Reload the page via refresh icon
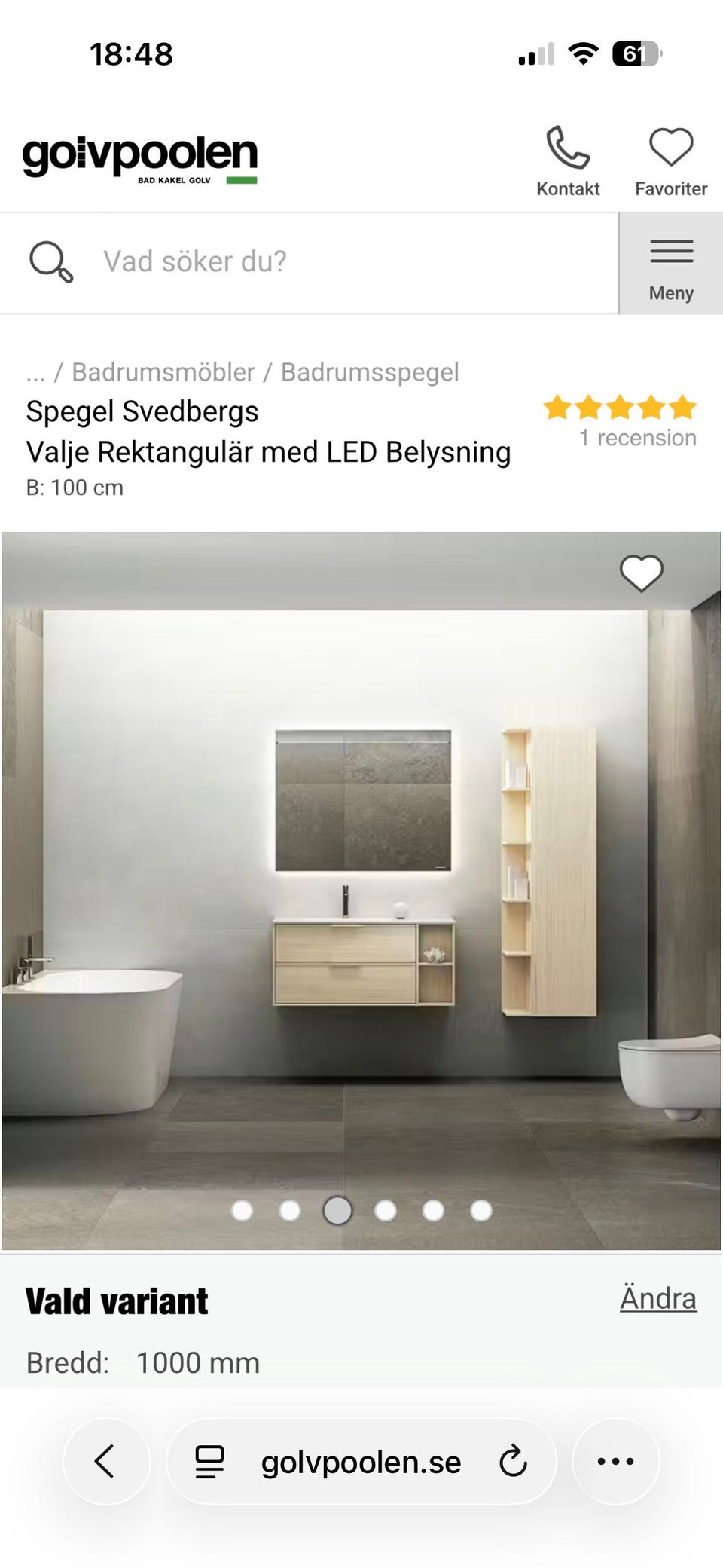 point(513,1462)
